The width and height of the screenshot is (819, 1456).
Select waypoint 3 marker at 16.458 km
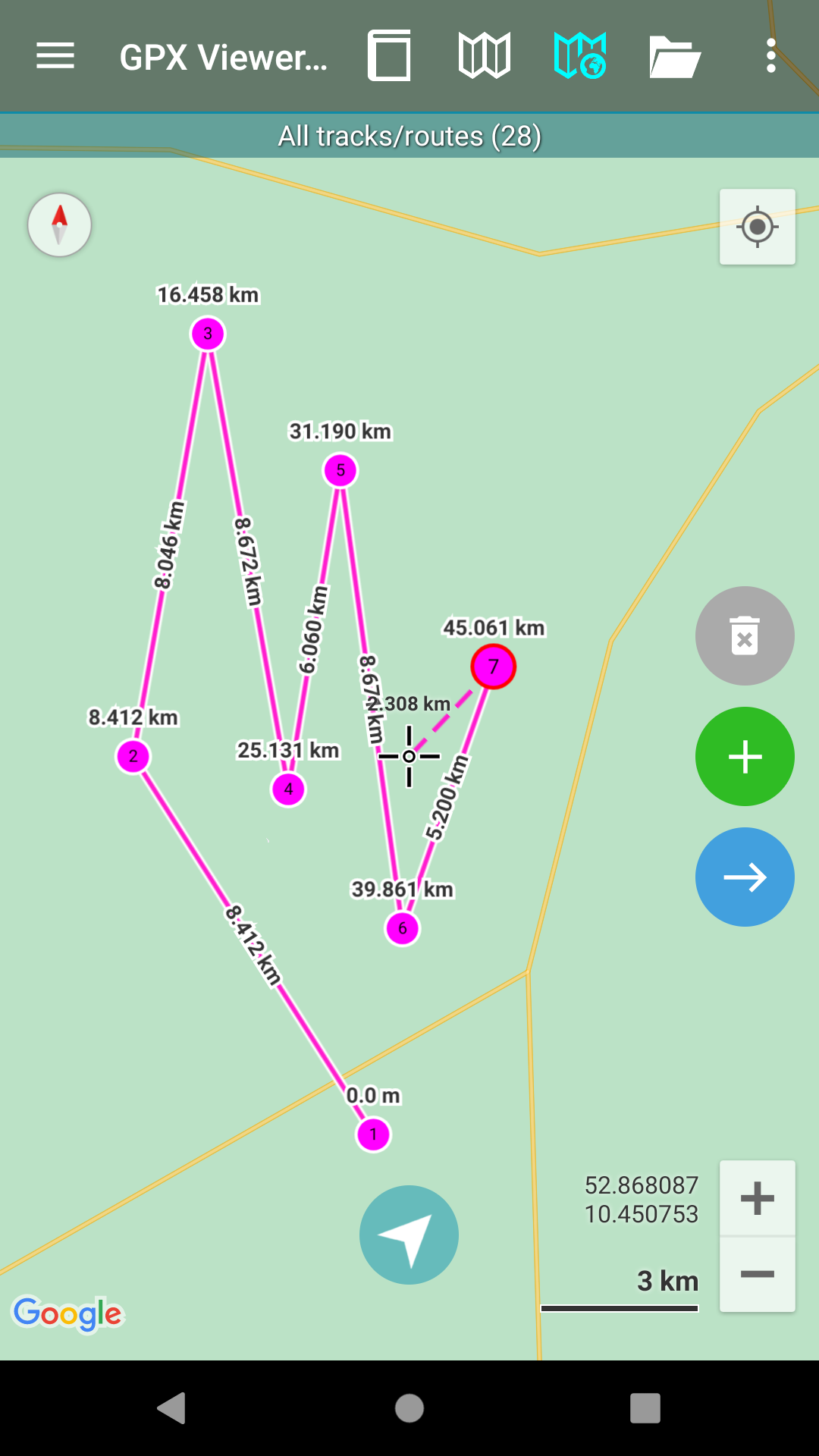(208, 334)
